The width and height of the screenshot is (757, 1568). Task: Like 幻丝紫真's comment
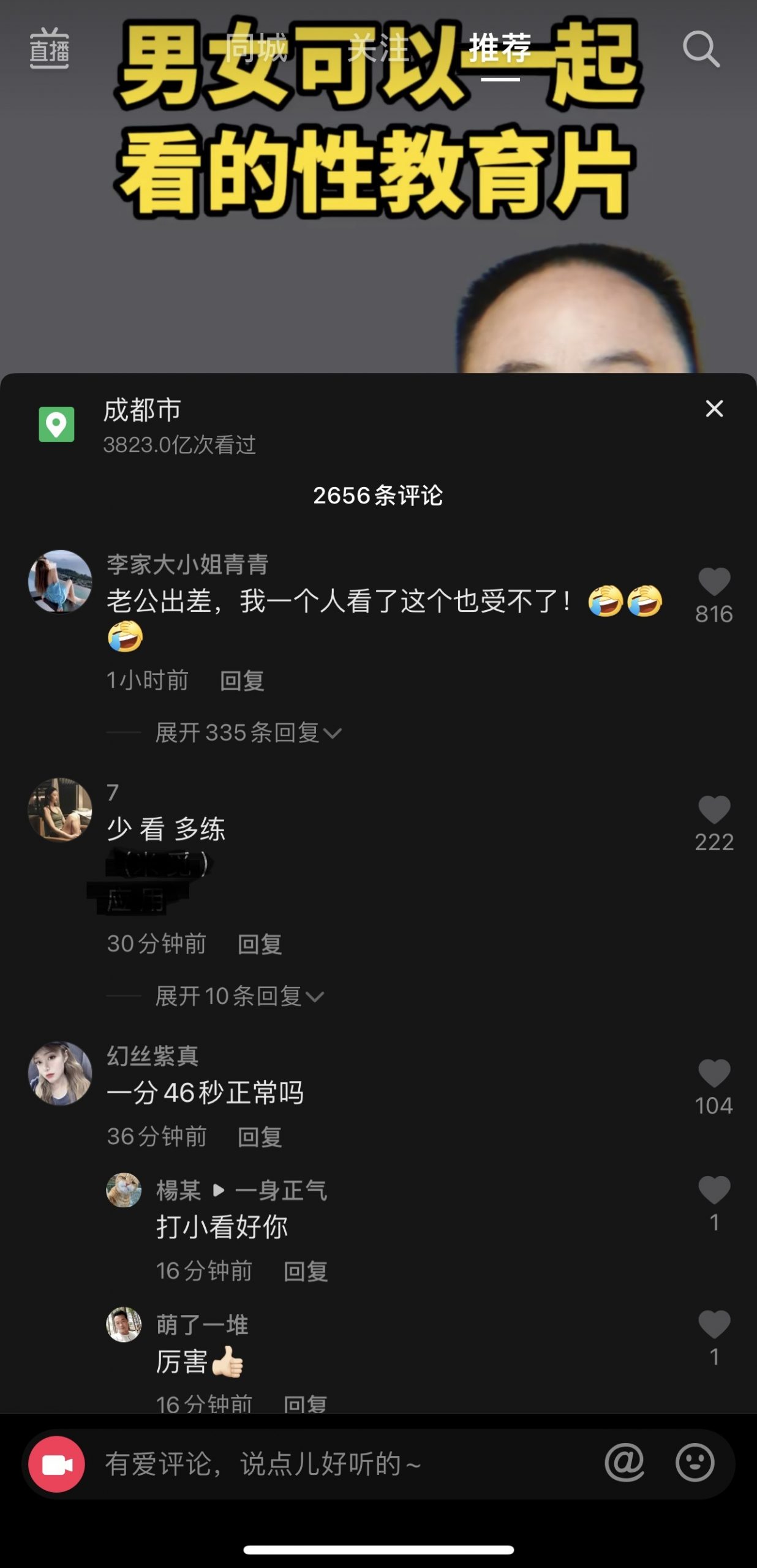coord(714,1074)
